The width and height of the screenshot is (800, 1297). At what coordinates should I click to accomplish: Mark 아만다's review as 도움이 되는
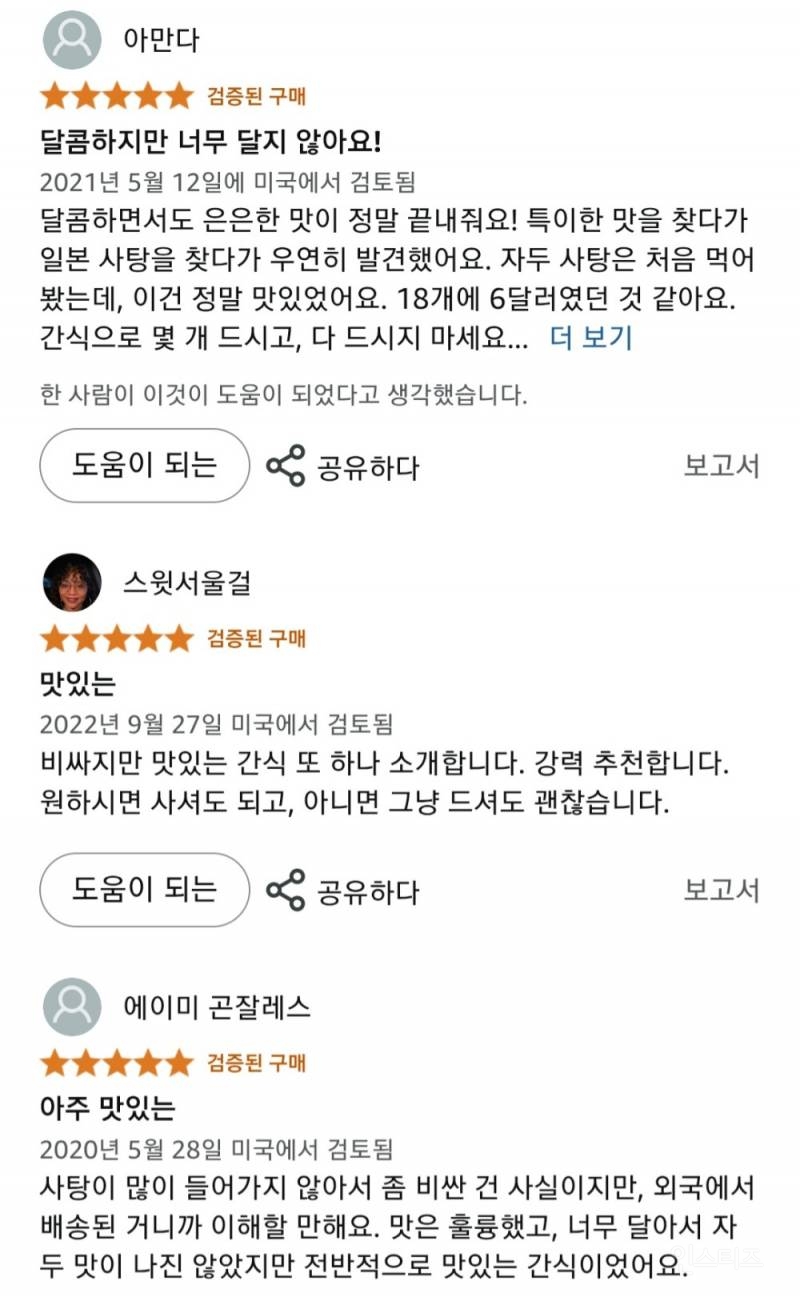[144, 465]
